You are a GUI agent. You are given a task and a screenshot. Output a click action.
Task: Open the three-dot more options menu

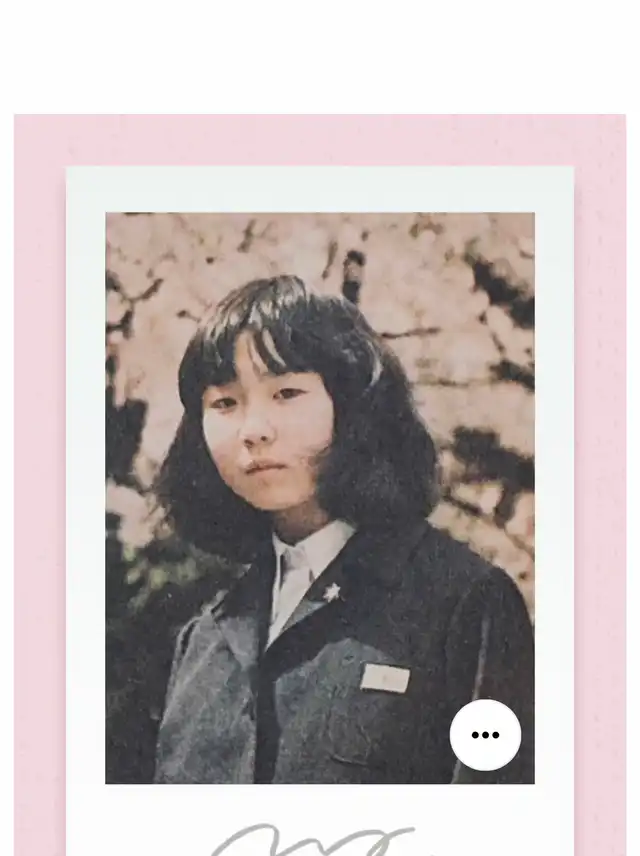coord(485,734)
